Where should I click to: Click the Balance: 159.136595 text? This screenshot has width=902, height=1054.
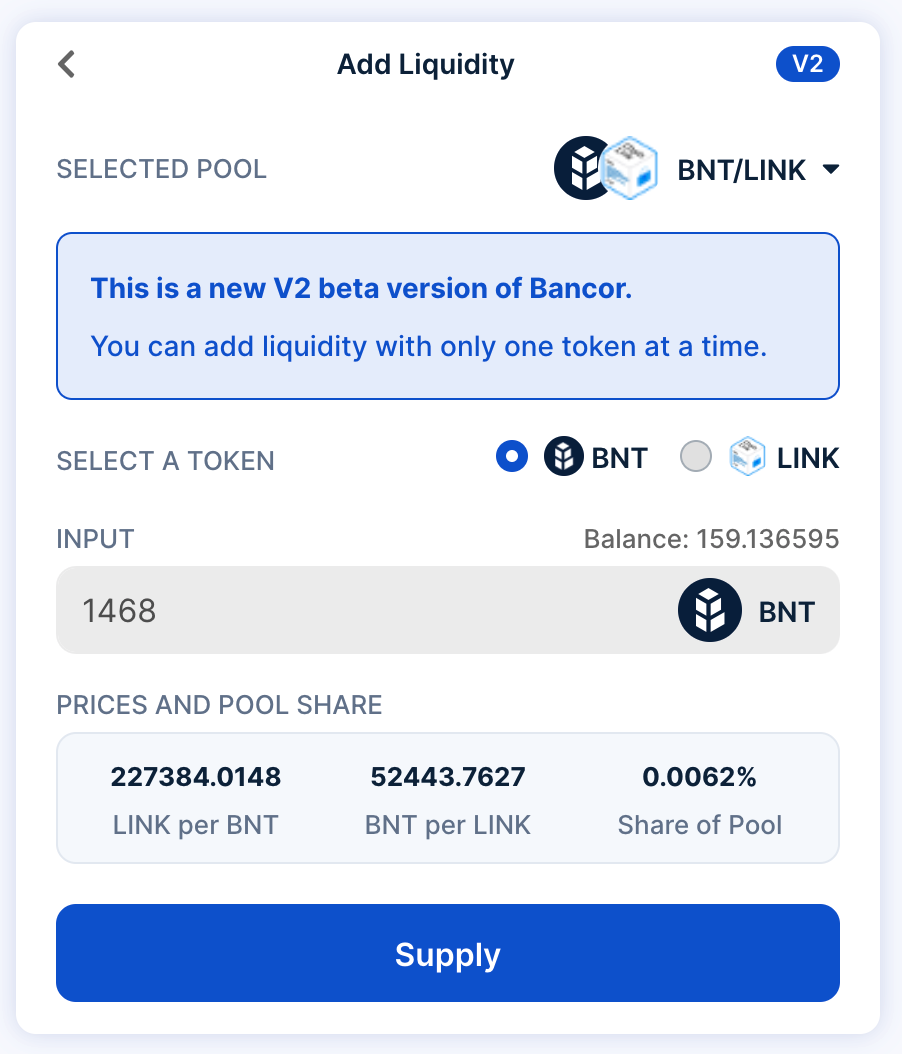[x=712, y=538]
